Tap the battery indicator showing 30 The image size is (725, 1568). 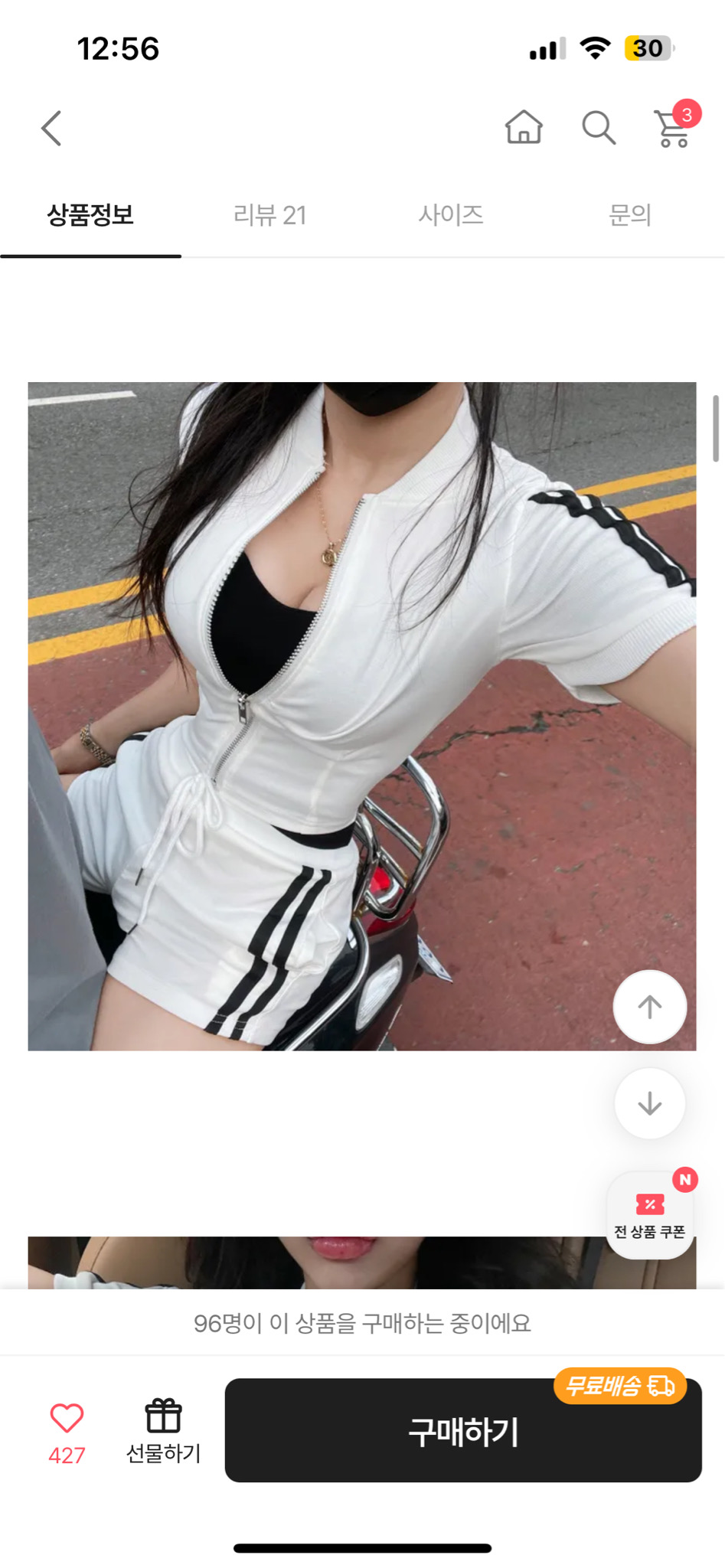tap(647, 48)
